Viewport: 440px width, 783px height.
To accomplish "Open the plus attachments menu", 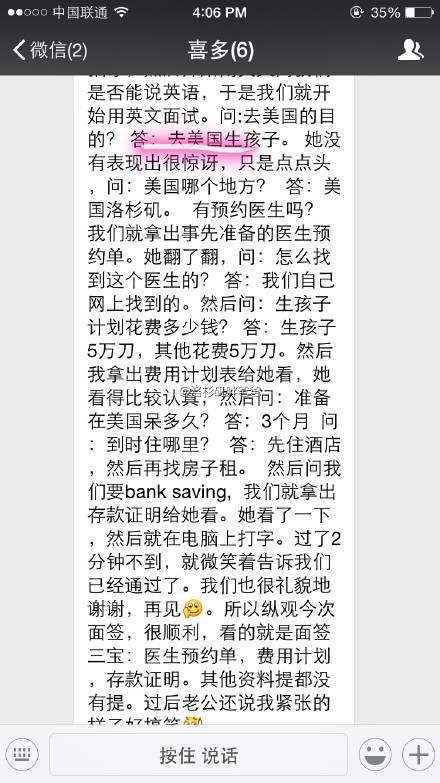I will tap(418, 755).
